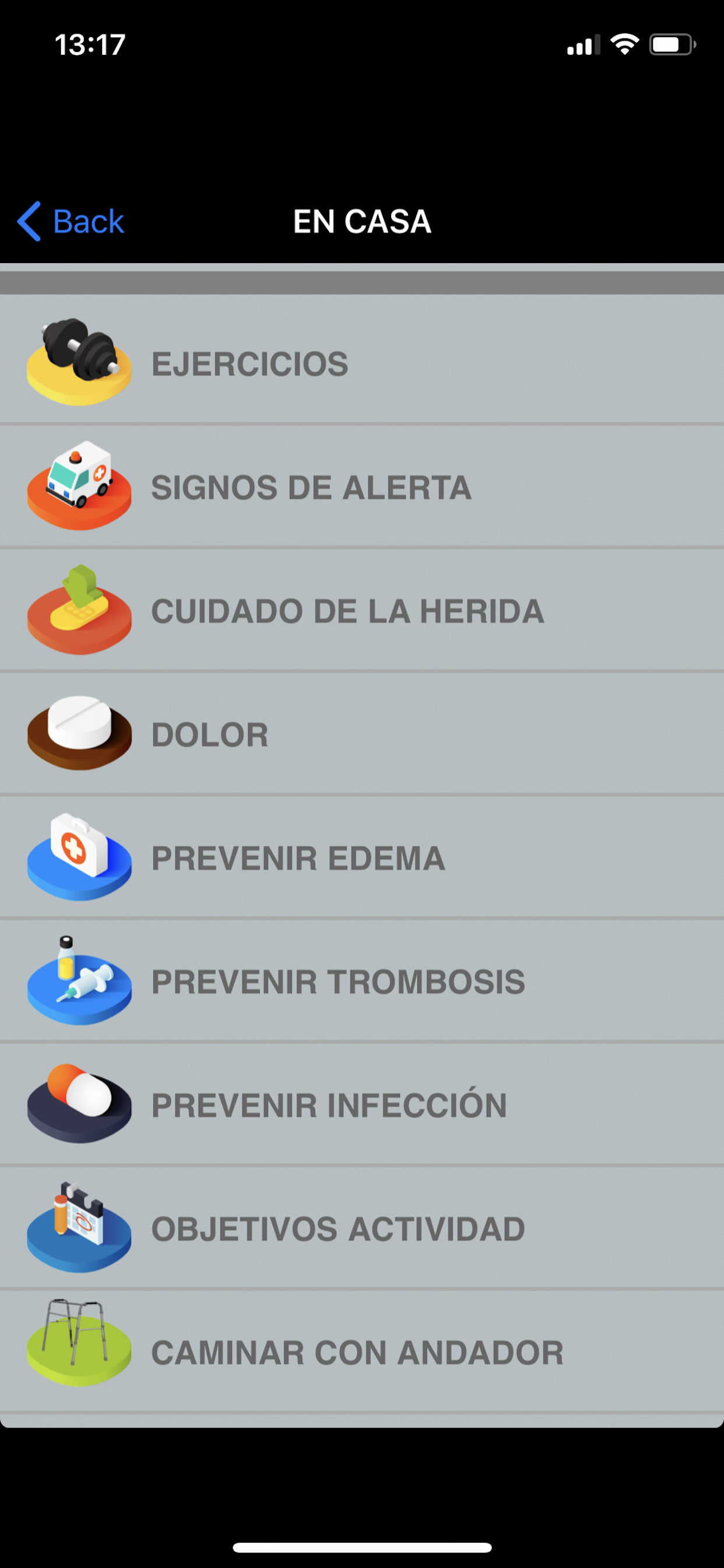Click the syringe icon beside PREVENIR TROMBOSIS

click(79, 983)
